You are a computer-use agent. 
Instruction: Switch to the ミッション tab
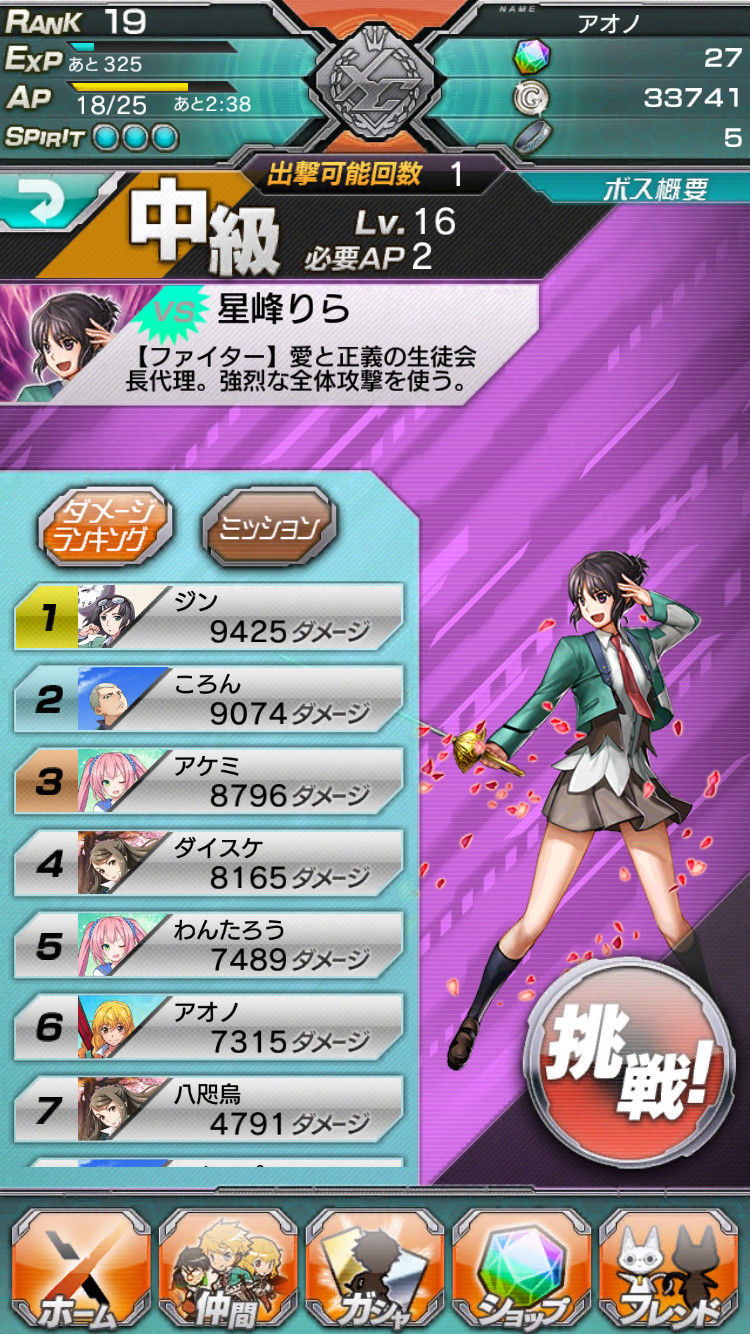[x=269, y=527]
